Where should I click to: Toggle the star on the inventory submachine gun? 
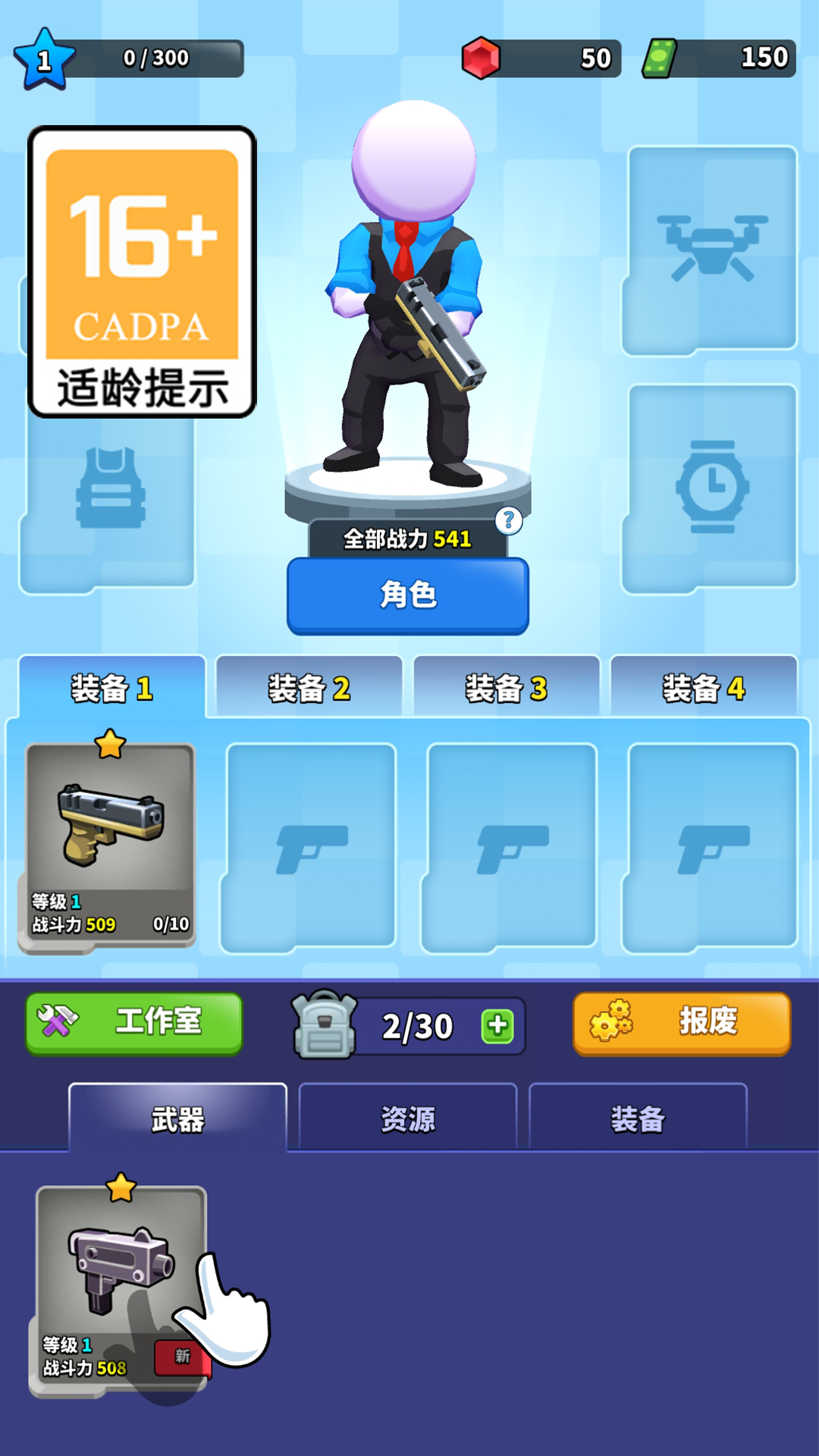(121, 1187)
